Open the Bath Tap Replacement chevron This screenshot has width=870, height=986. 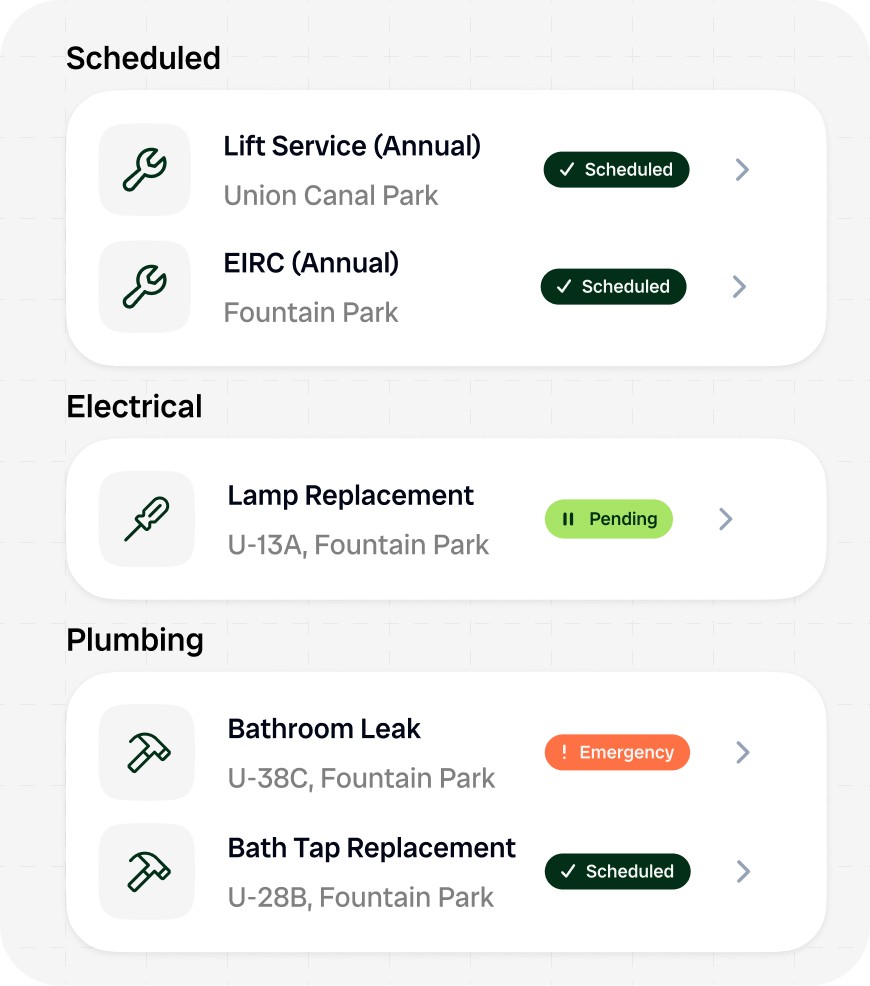click(x=741, y=871)
